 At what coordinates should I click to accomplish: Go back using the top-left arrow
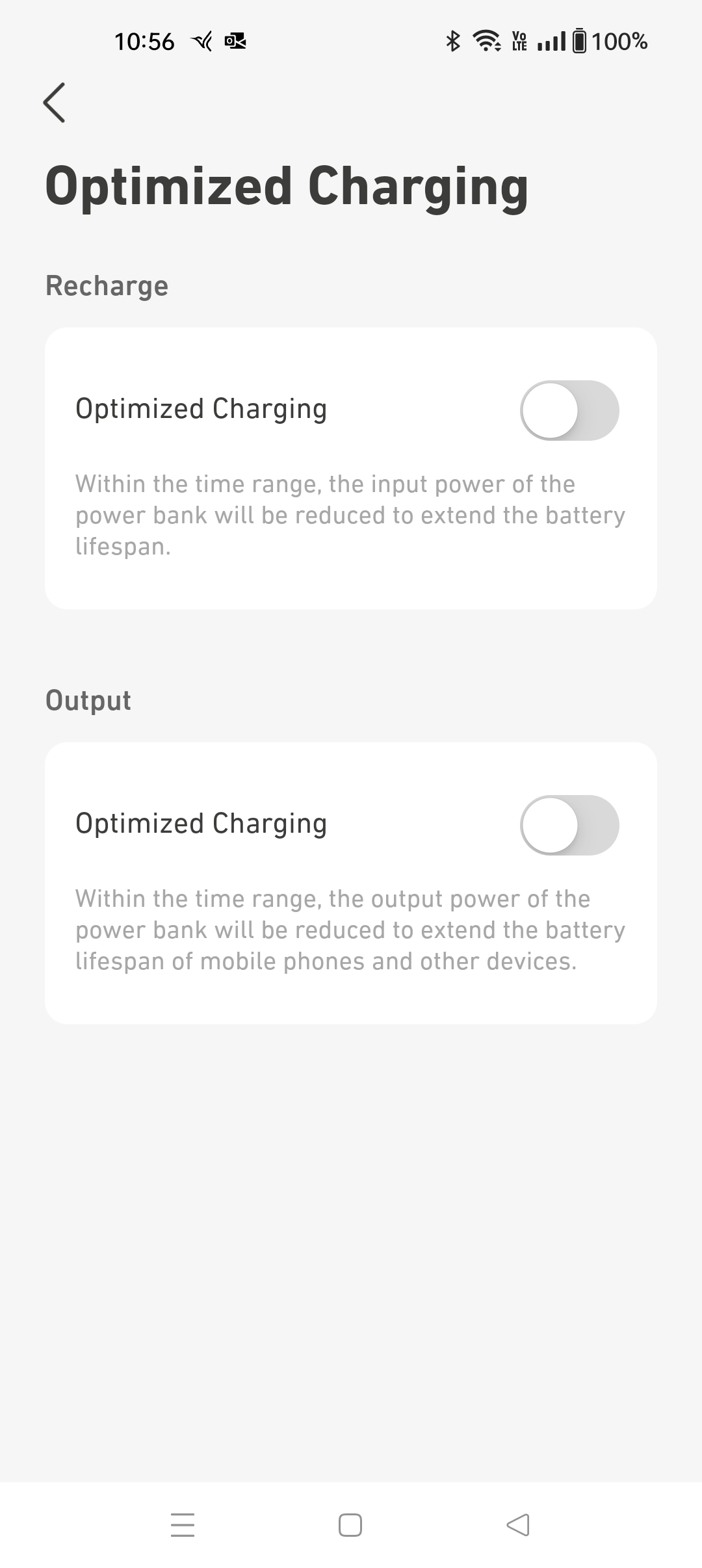[55, 103]
